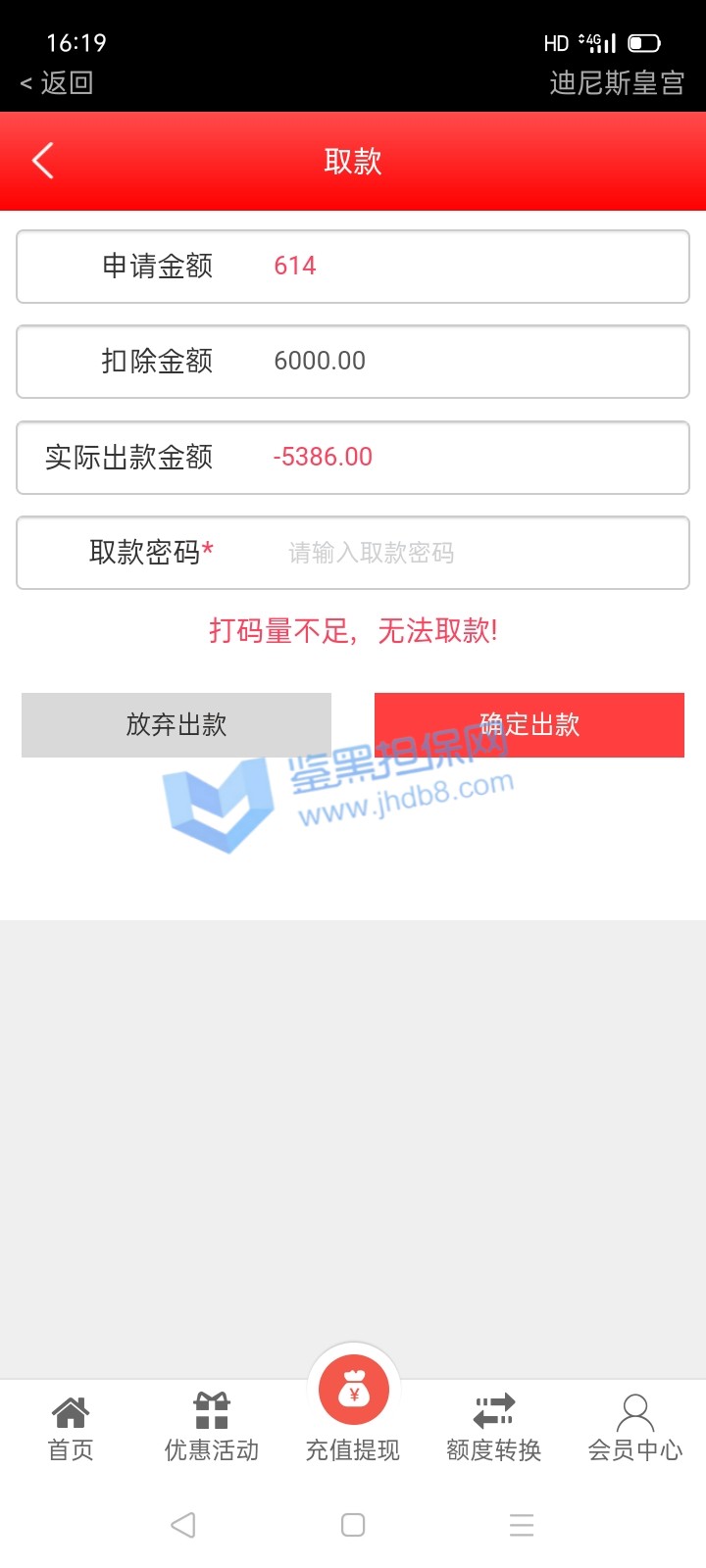This screenshot has width=706, height=1568.
Task: Switch to the 额度转换 tab
Action: 494,1428
